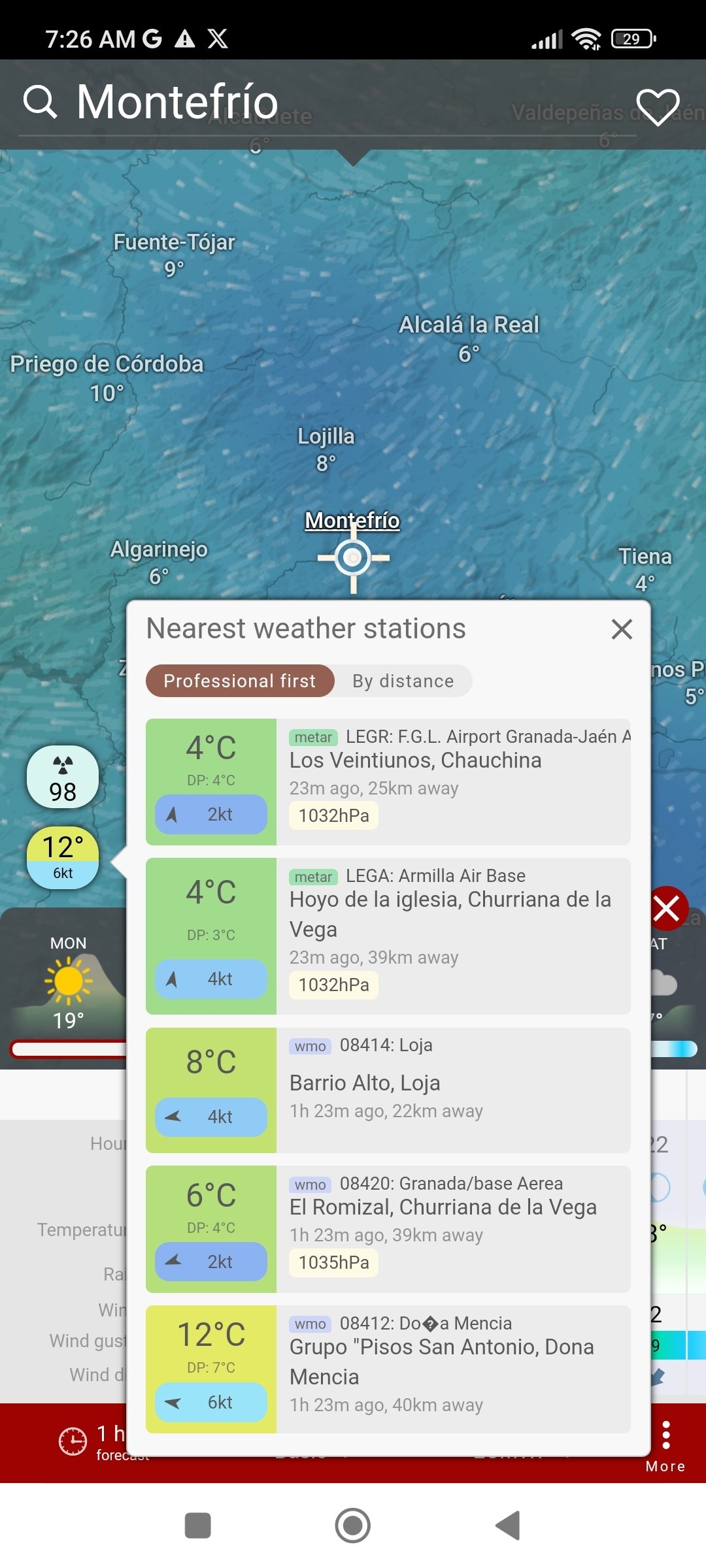Switch to the By distance sorting
706x1568 pixels.
click(x=403, y=681)
